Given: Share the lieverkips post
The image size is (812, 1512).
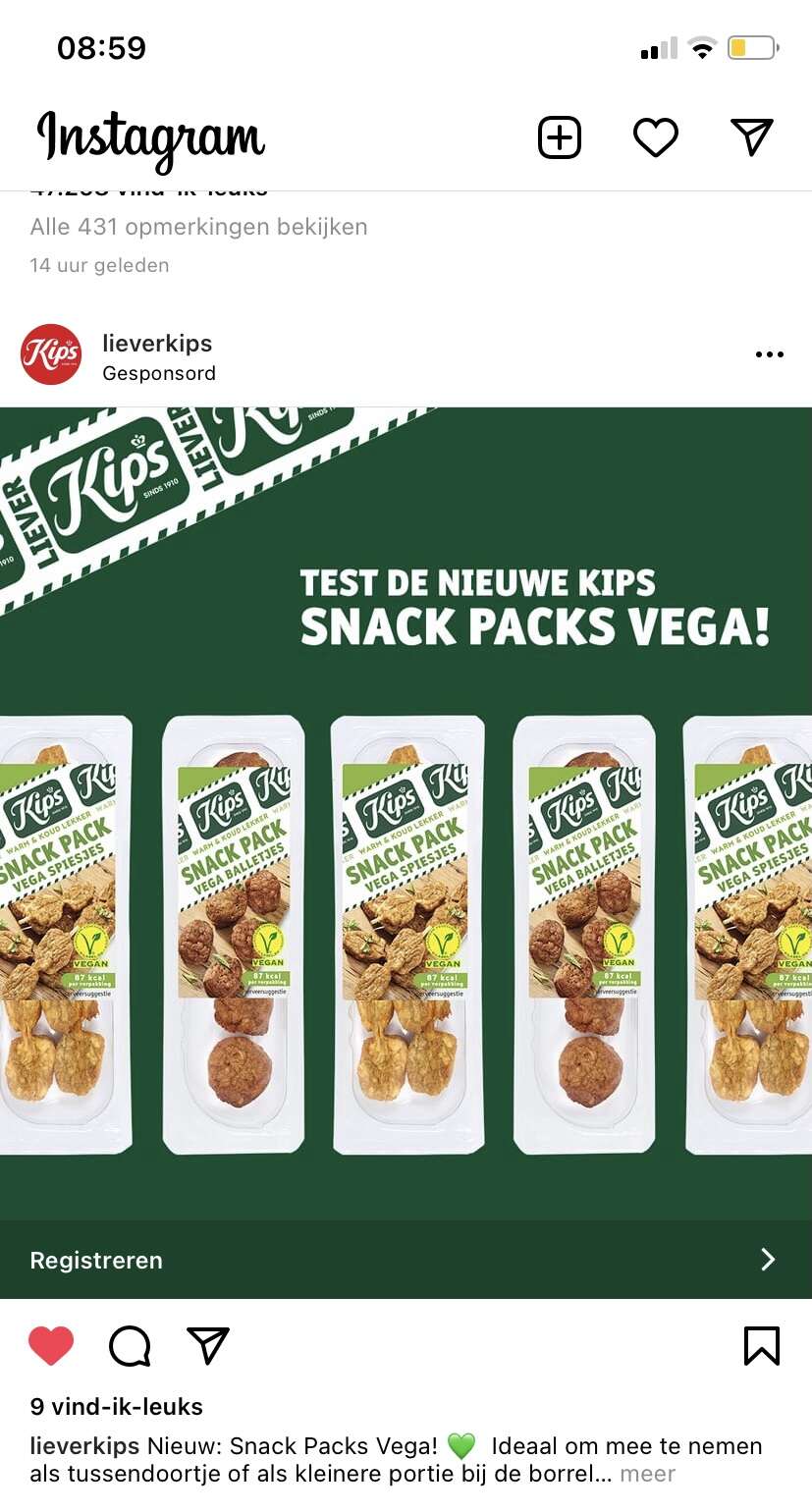Looking at the screenshot, I should pyautogui.click(x=208, y=1346).
